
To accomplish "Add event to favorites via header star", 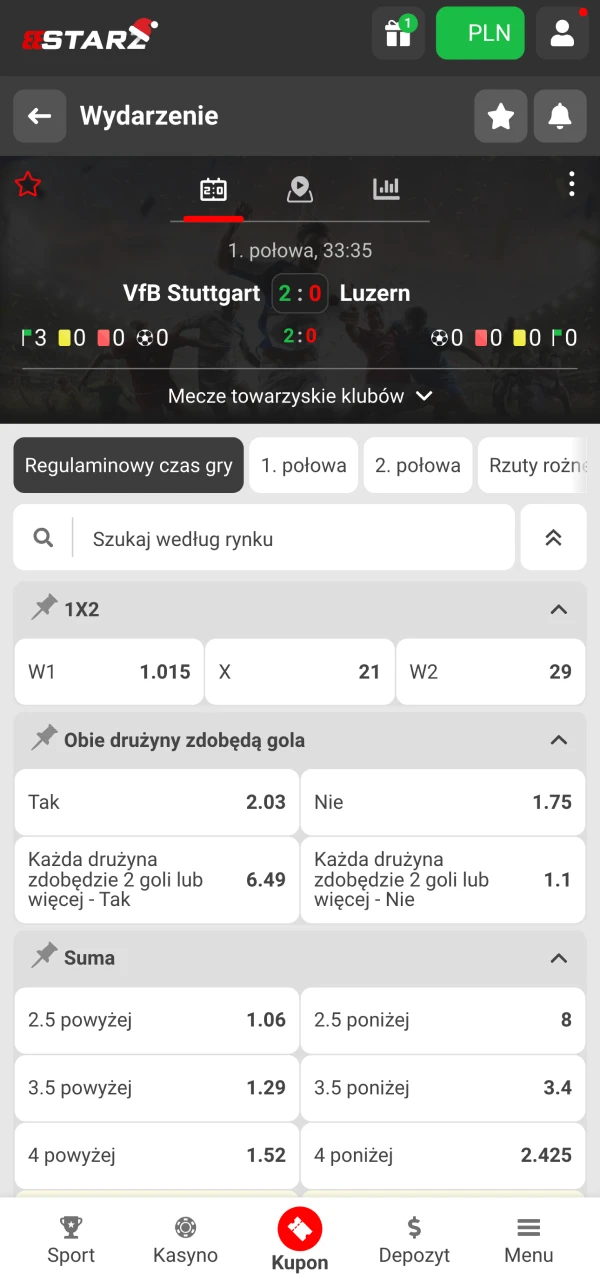I will pyautogui.click(x=500, y=116).
